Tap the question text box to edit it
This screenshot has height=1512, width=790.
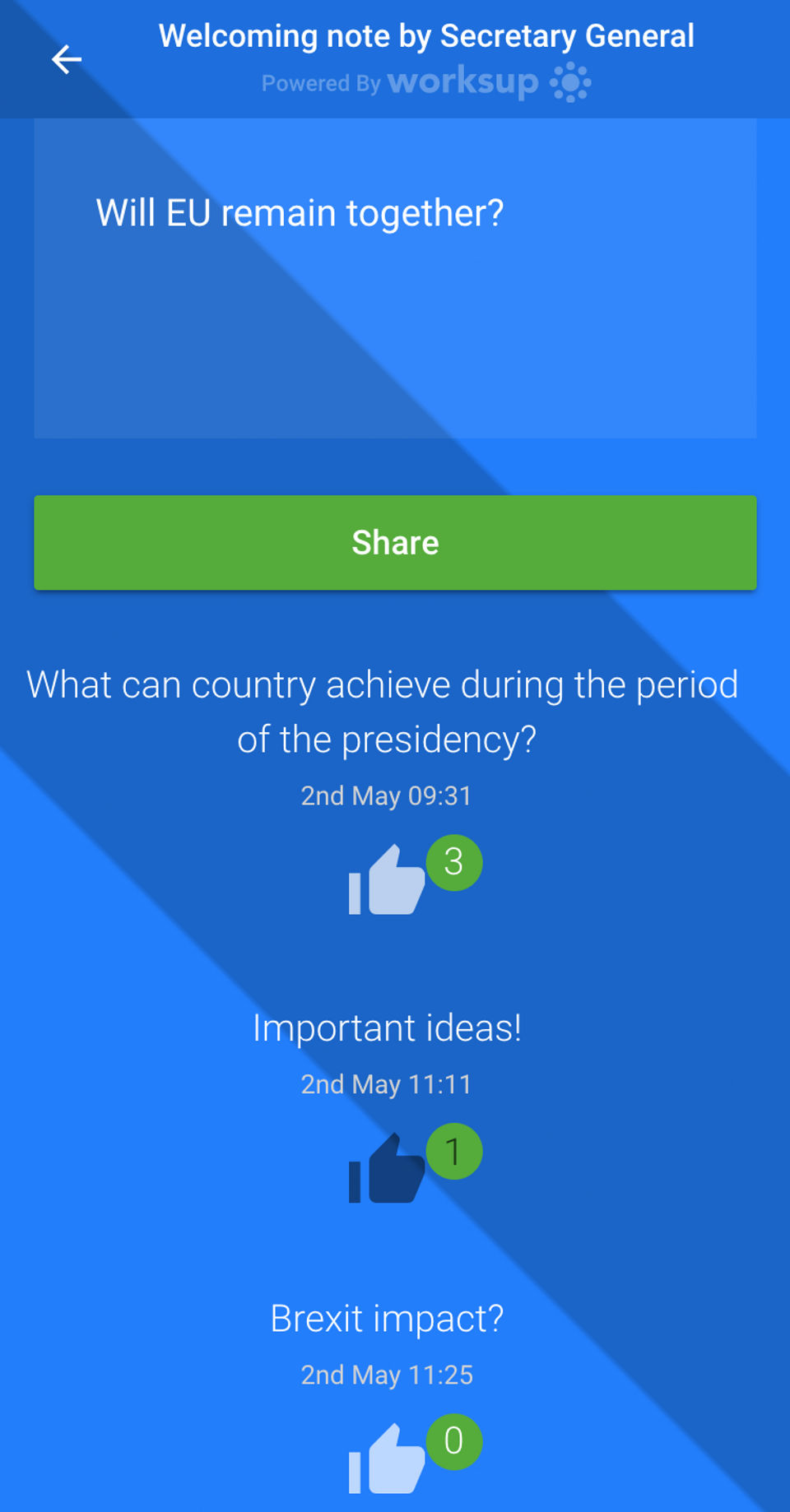click(x=395, y=278)
